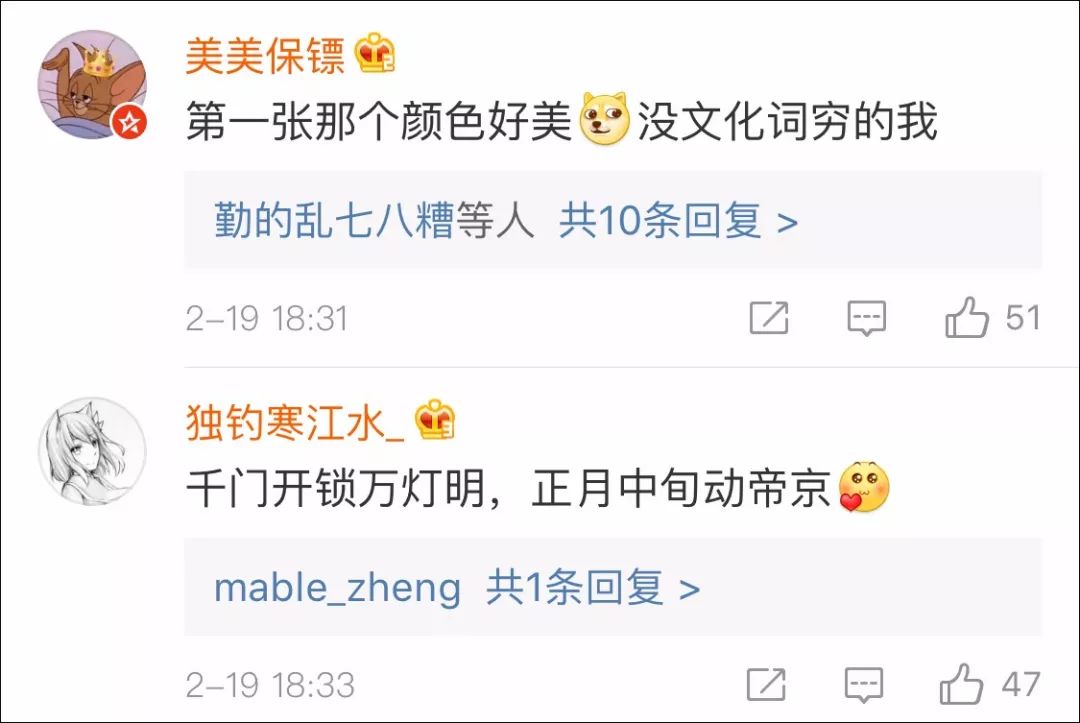Image resolution: width=1080 pixels, height=723 pixels.
Task: Like 独钓寒江水_'s comment
Action: [x=963, y=685]
